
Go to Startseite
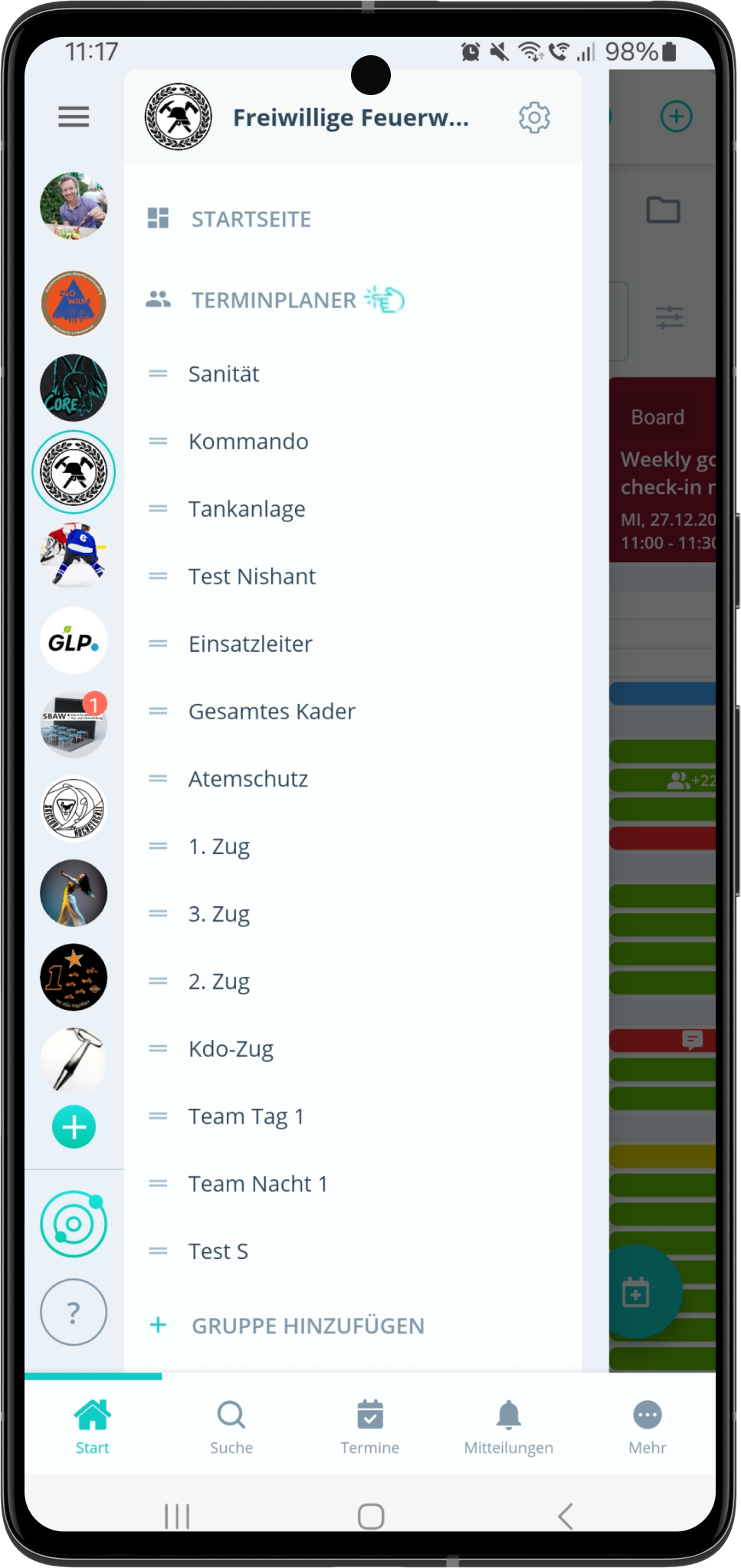(x=251, y=219)
